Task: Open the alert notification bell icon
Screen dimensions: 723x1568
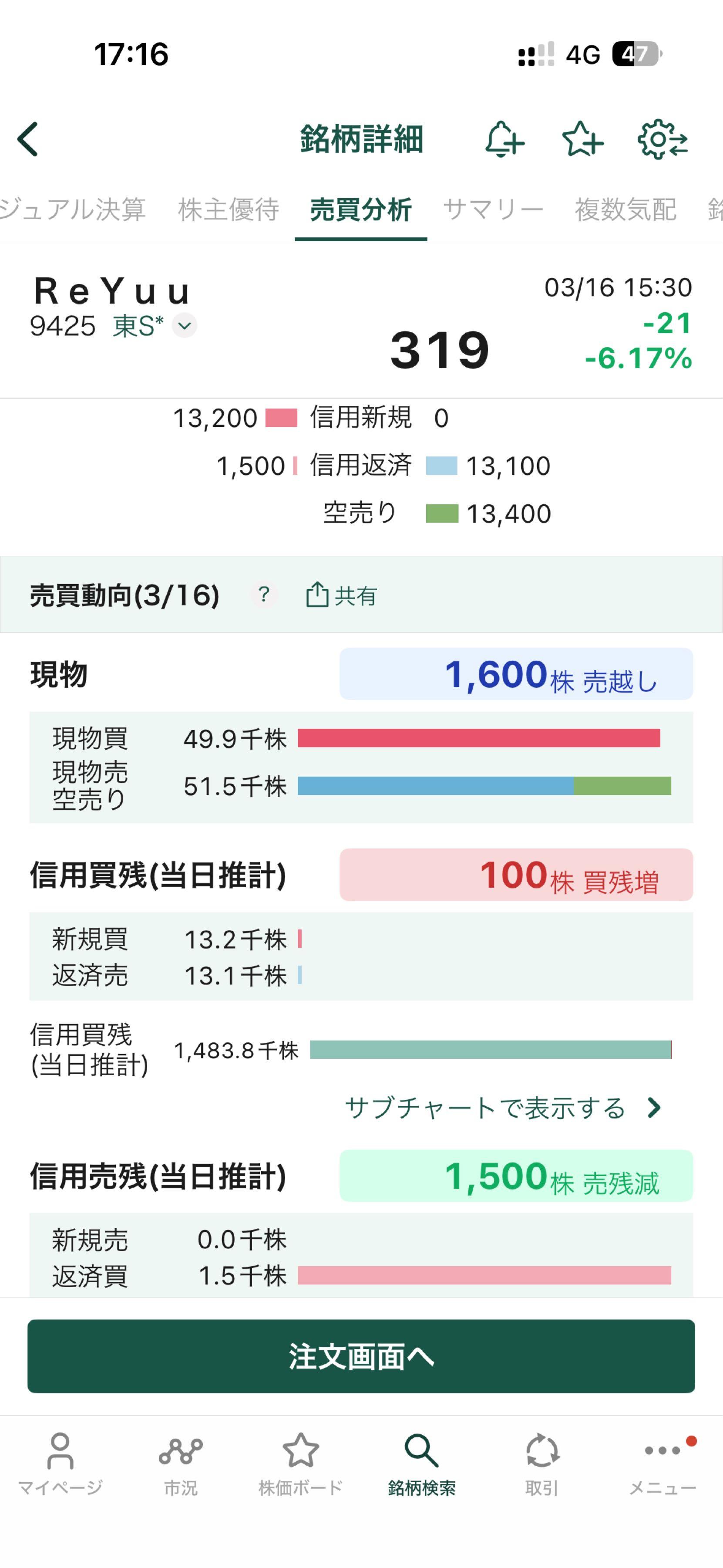Action: click(x=504, y=139)
